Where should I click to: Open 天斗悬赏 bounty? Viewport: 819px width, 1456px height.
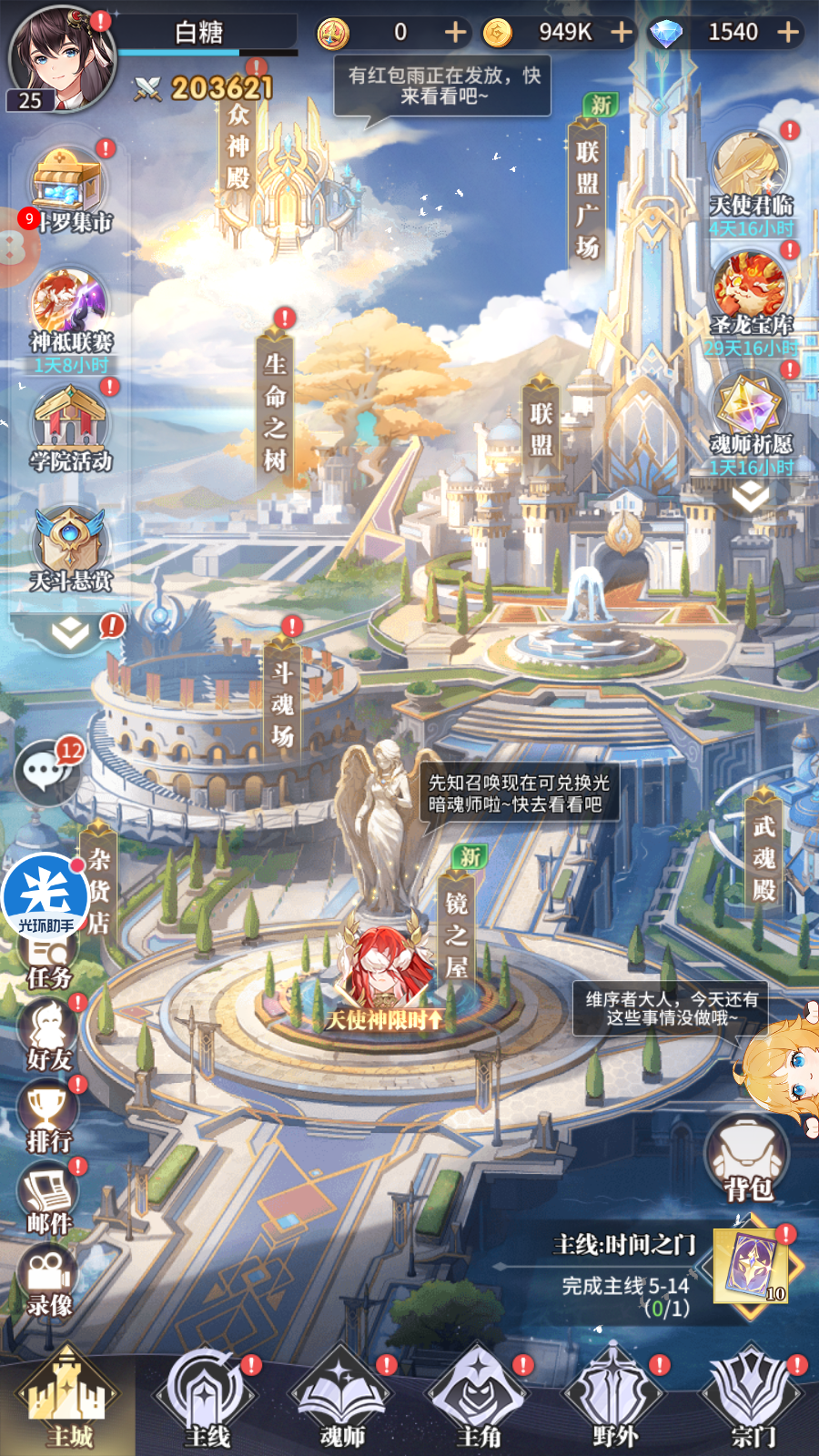pyautogui.click(x=70, y=546)
